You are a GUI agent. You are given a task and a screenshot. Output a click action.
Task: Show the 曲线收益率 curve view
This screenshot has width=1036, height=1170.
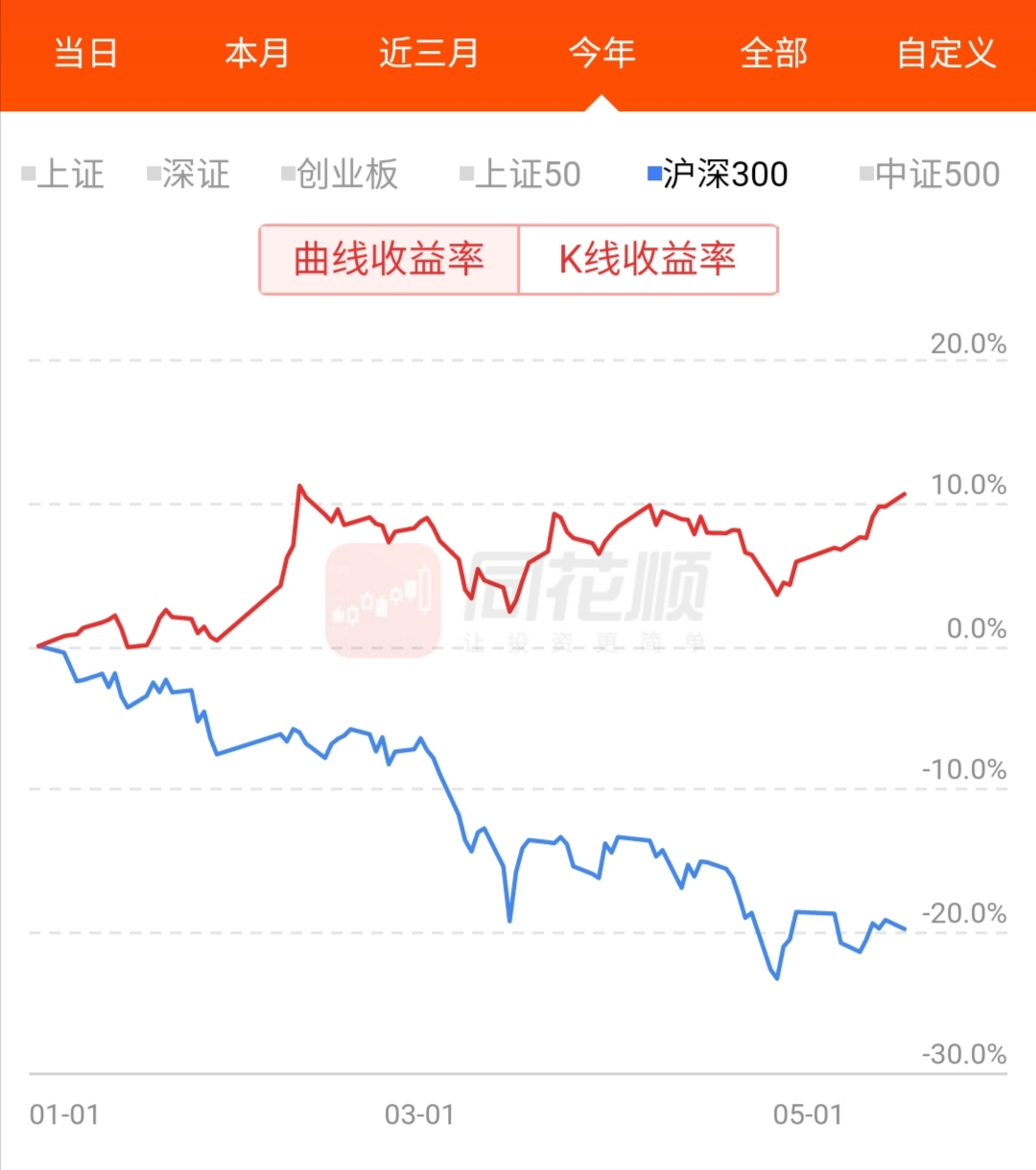(388, 260)
